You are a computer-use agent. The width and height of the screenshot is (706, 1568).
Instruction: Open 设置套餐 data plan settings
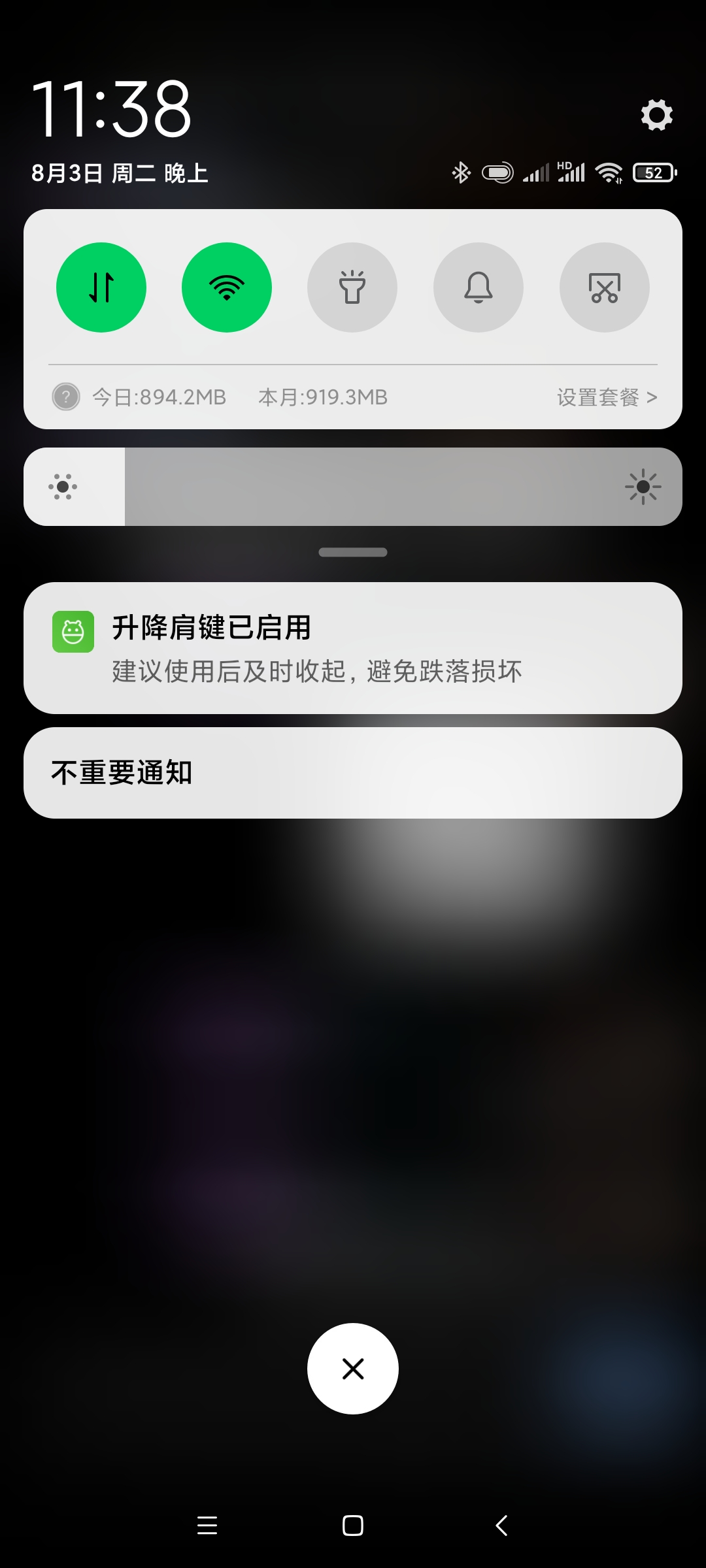tap(607, 397)
